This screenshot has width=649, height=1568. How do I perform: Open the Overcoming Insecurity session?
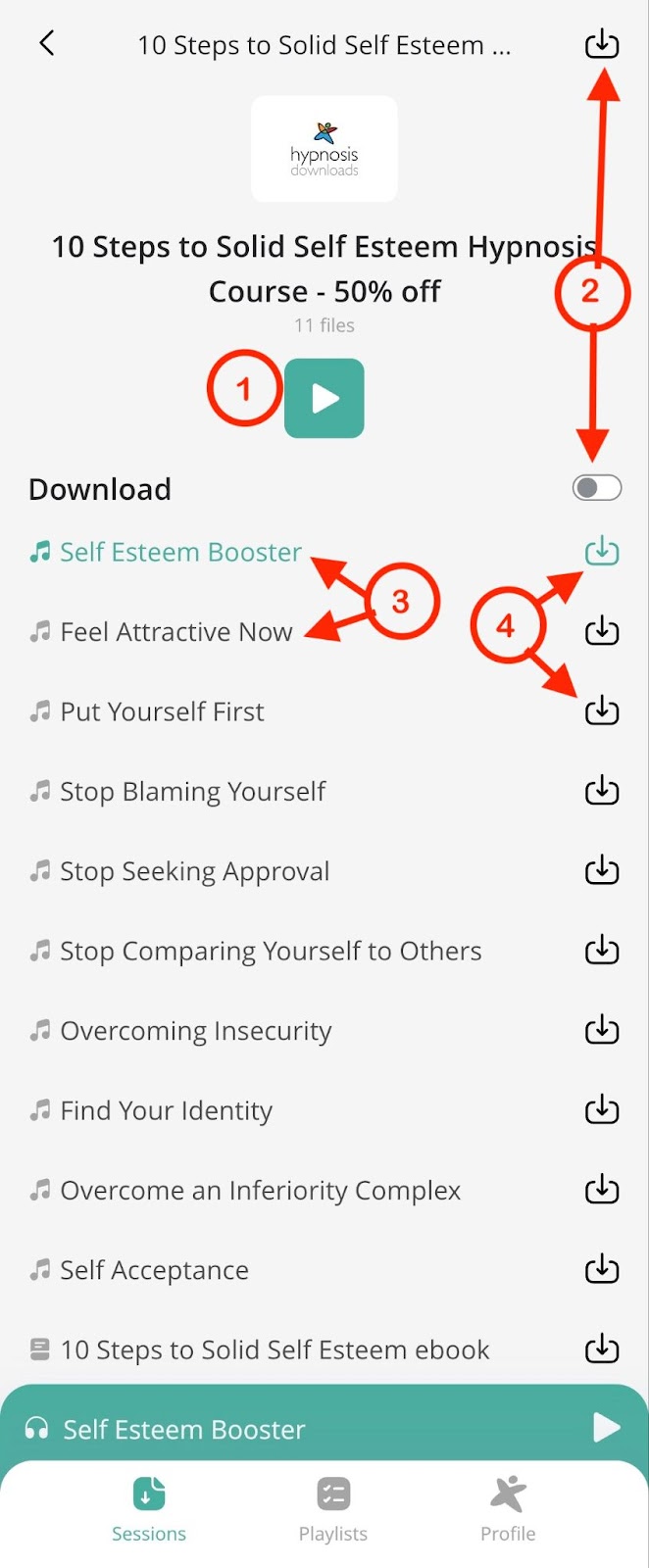[x=195, y=1031]
